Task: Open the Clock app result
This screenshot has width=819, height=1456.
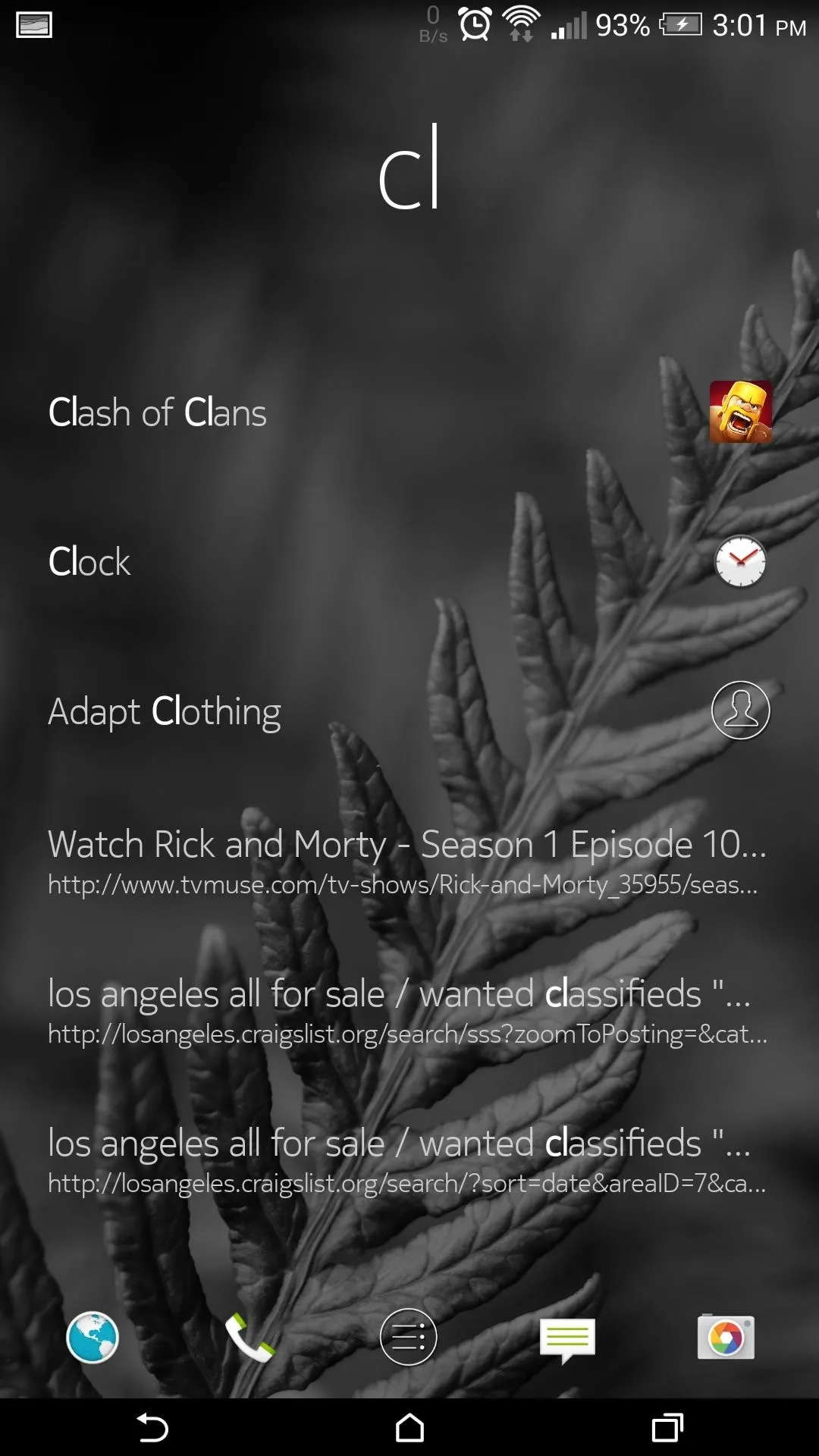Action: click(409, 561)
